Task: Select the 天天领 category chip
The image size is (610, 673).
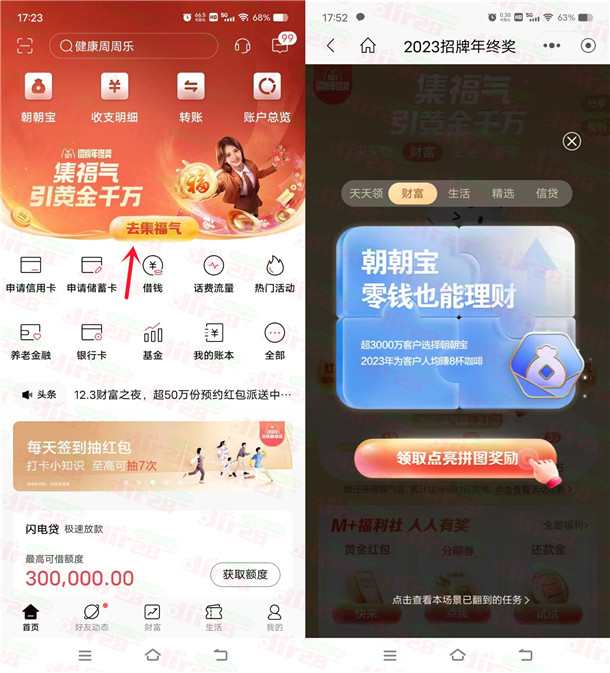Action: (366, 193)
